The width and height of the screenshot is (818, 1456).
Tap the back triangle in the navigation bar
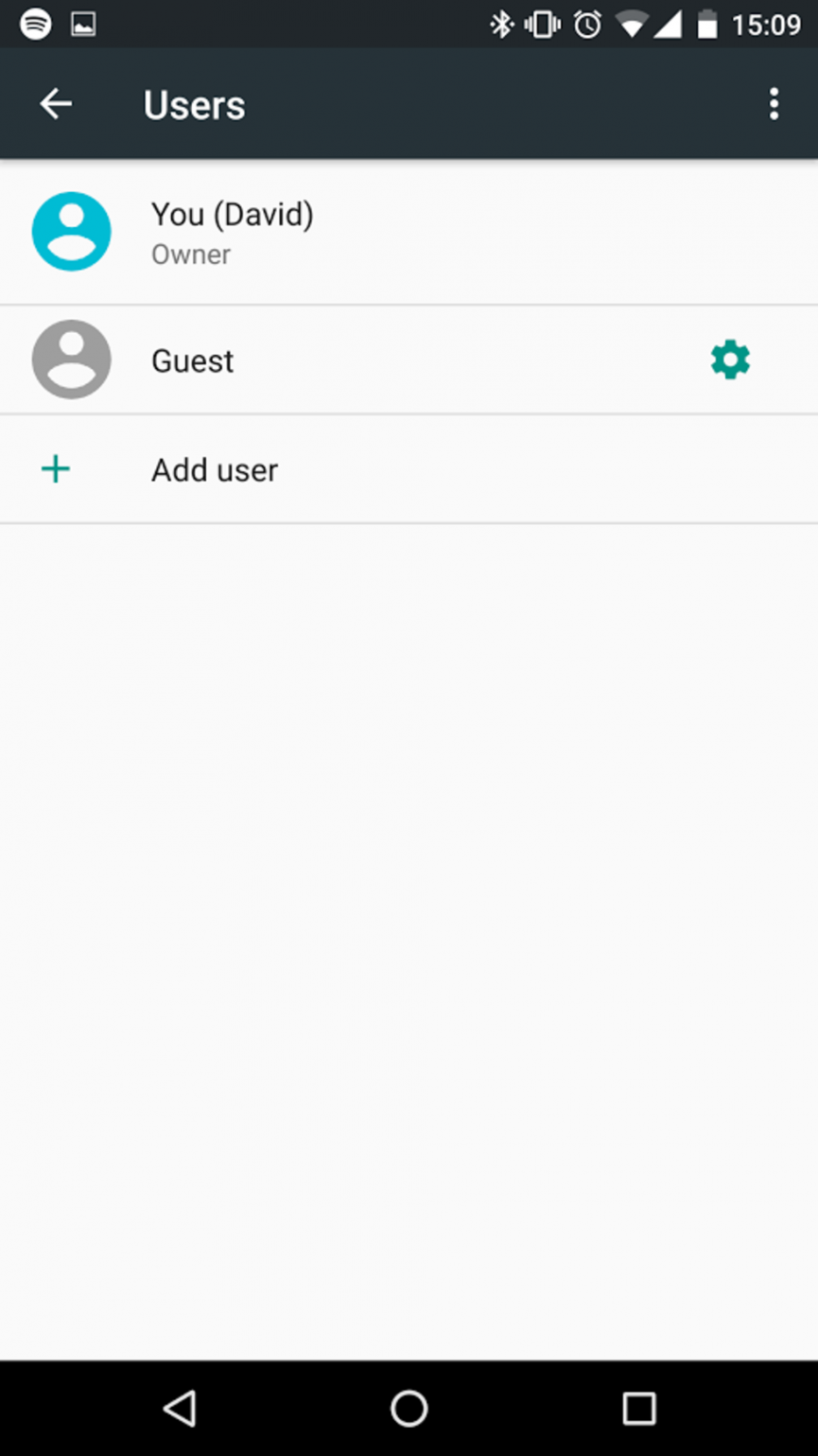point(180,1409)
